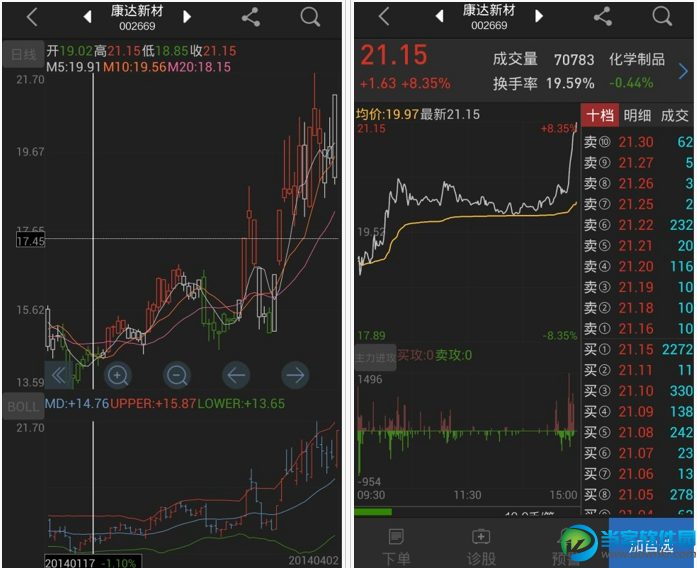Open the 日线 period selector on the K-line chart
The image size is (697, 568).
22,54
